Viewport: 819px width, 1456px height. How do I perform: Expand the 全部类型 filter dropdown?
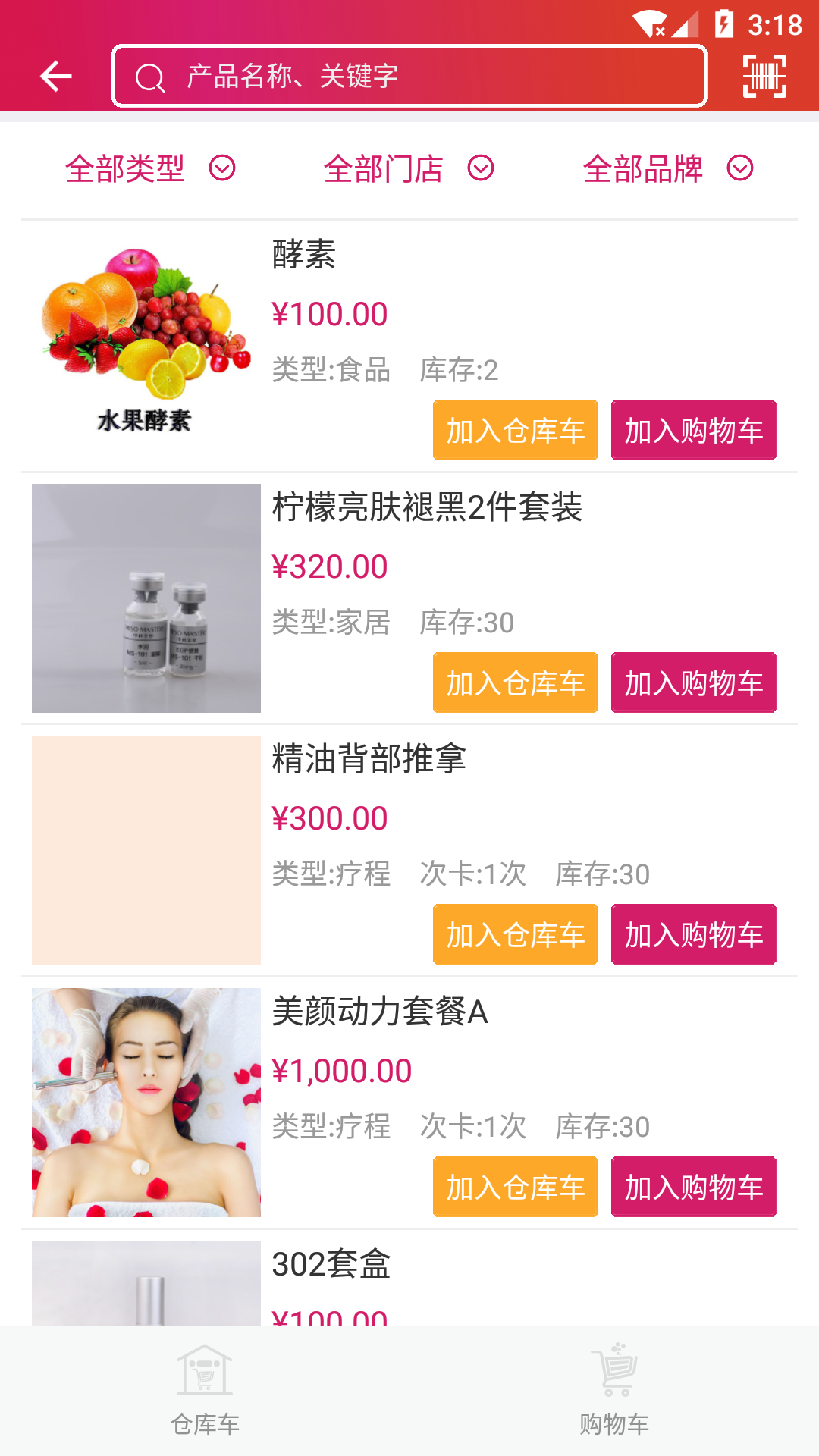(x=150, y=168)
